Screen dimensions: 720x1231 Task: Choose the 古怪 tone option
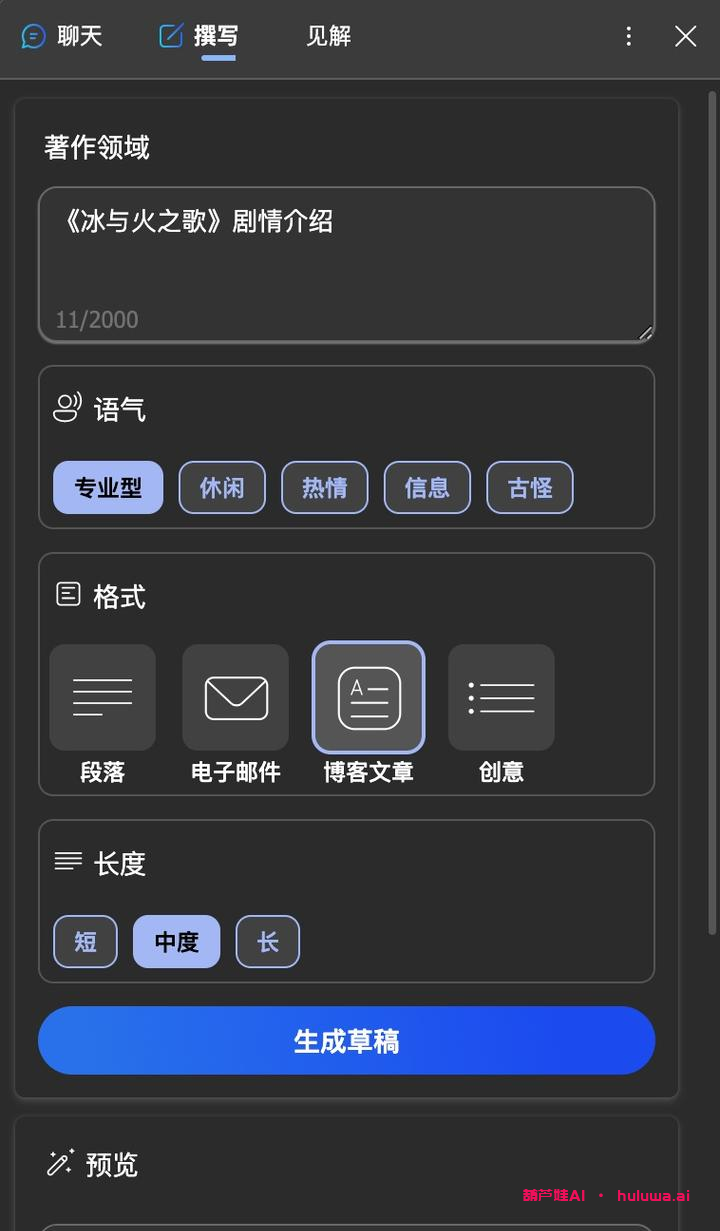[530, 488]
